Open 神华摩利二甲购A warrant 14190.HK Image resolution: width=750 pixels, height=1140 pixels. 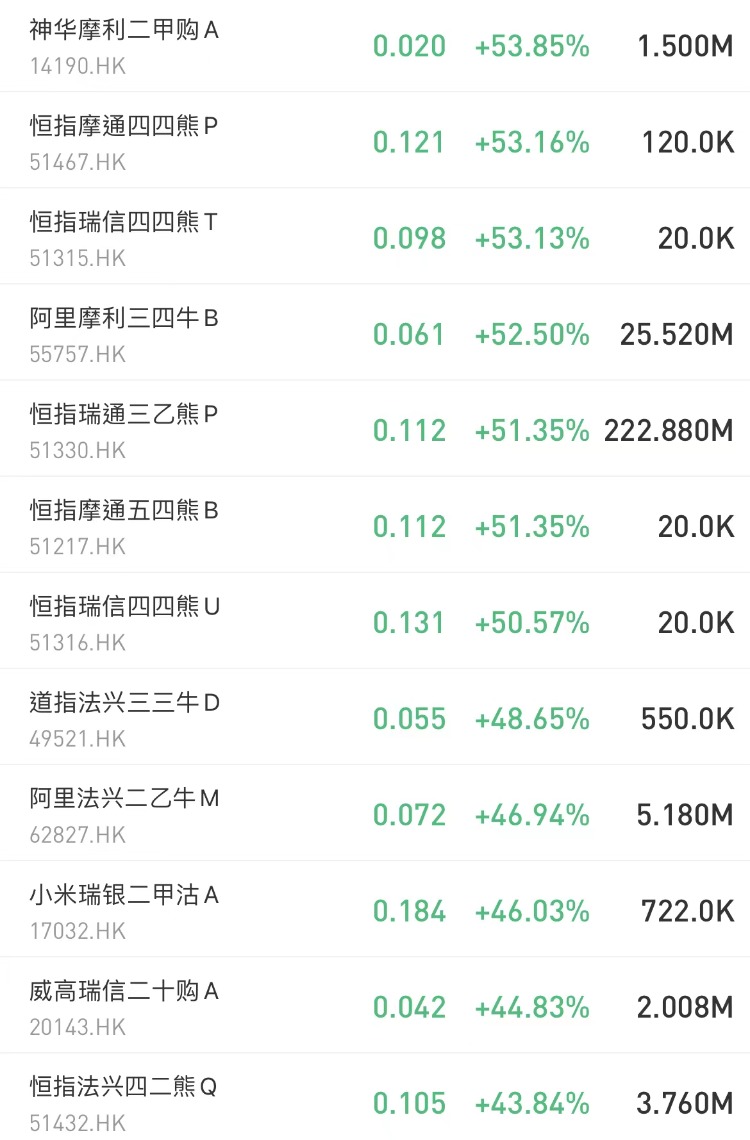pyautogui.click(x=125, y=46)
